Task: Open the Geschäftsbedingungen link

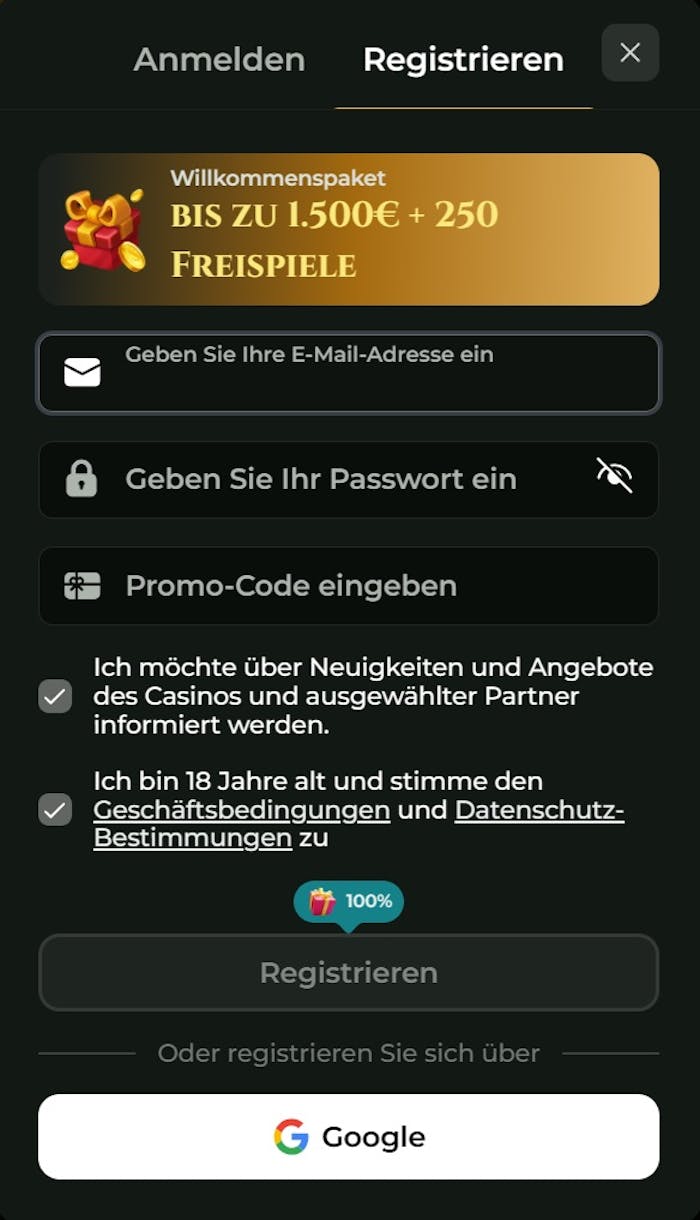Action: (242, 809)
